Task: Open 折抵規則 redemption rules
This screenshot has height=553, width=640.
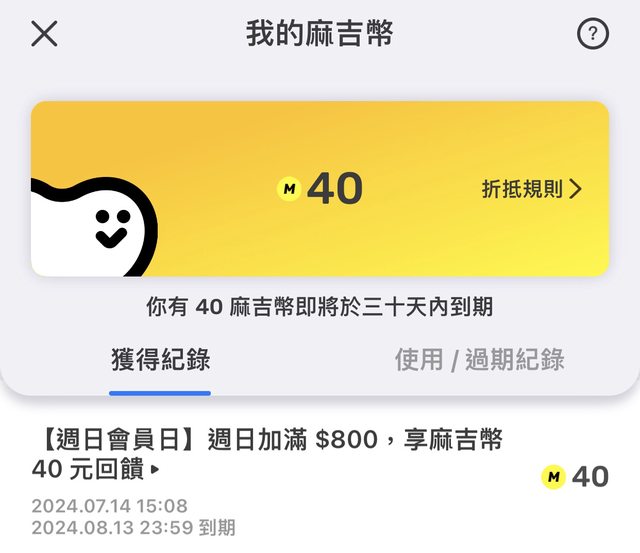Action: click(x=531, y=189)
